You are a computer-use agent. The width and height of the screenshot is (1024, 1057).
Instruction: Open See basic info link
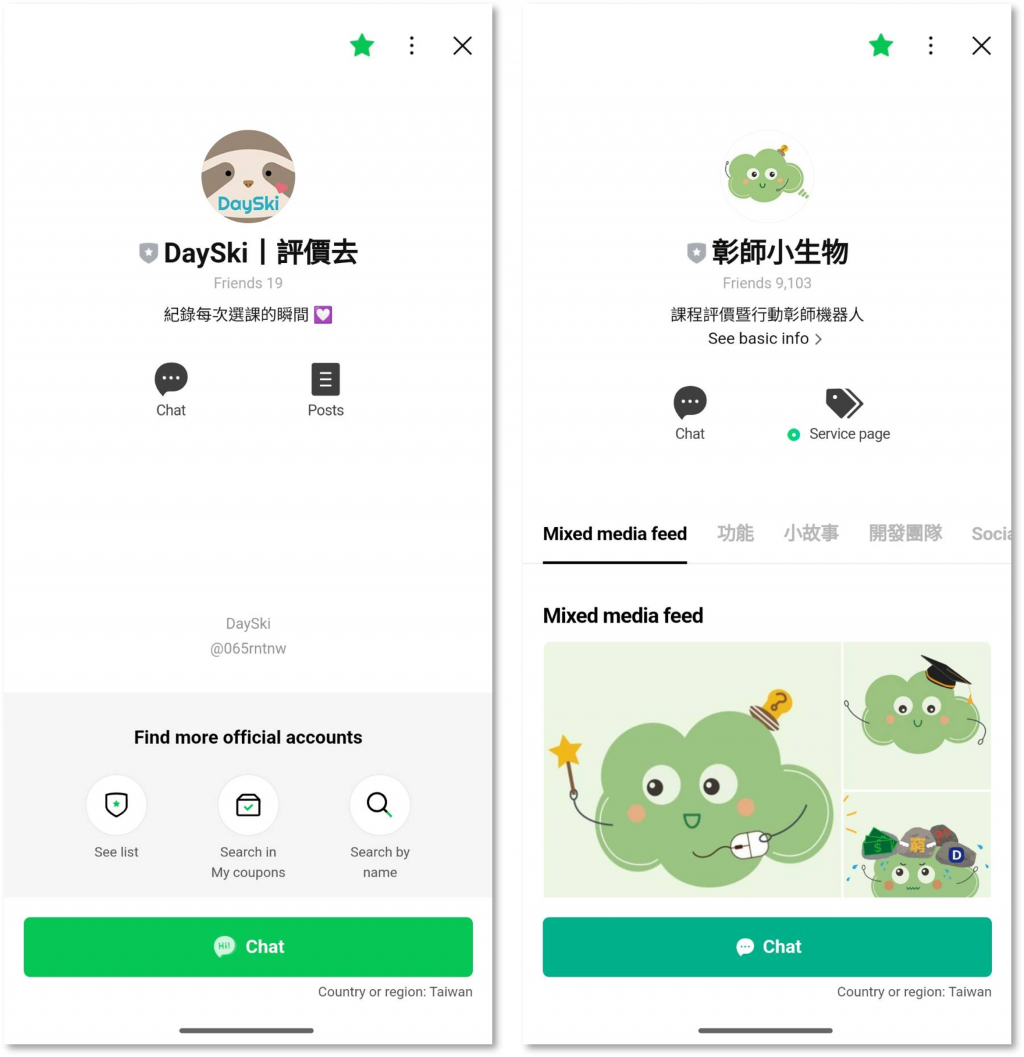click(x=765, y=339)
